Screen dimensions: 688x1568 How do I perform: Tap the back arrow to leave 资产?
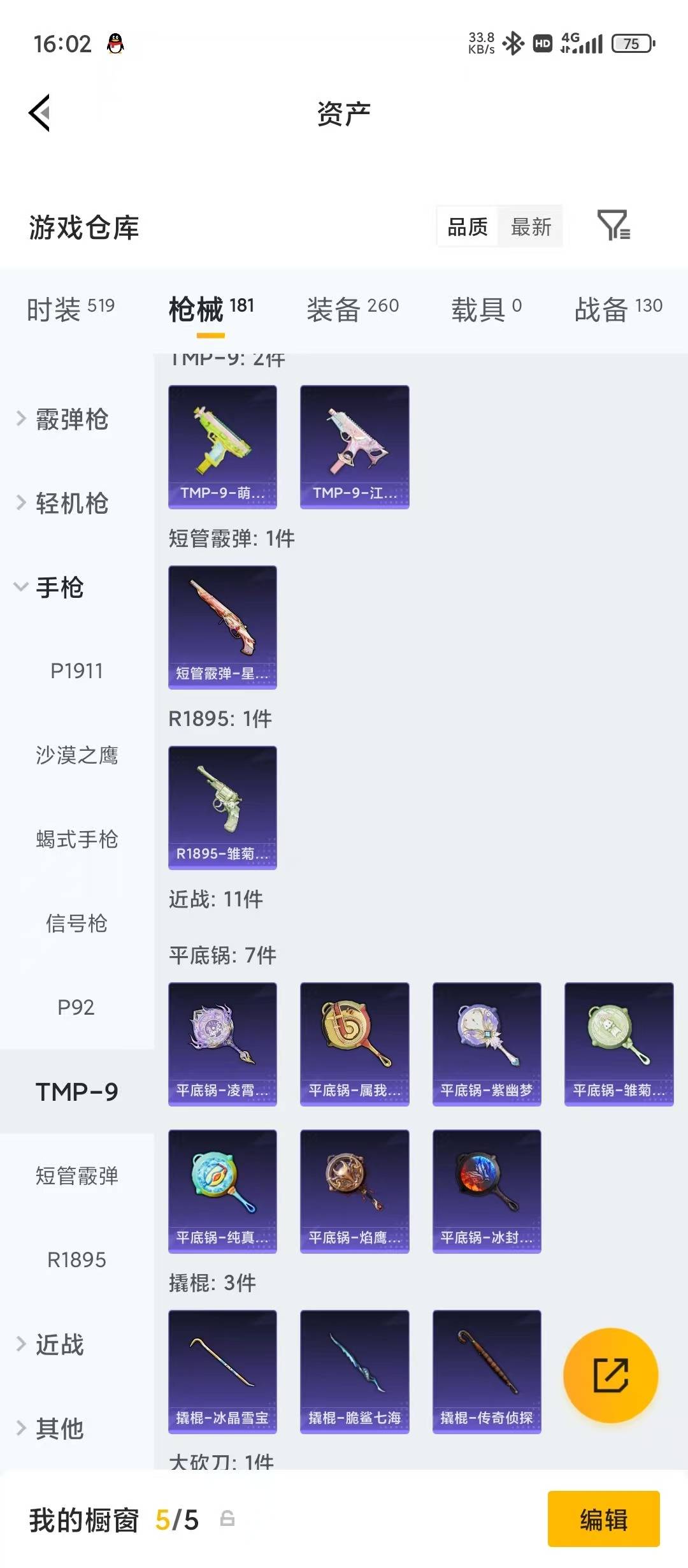tap(40, 112)
